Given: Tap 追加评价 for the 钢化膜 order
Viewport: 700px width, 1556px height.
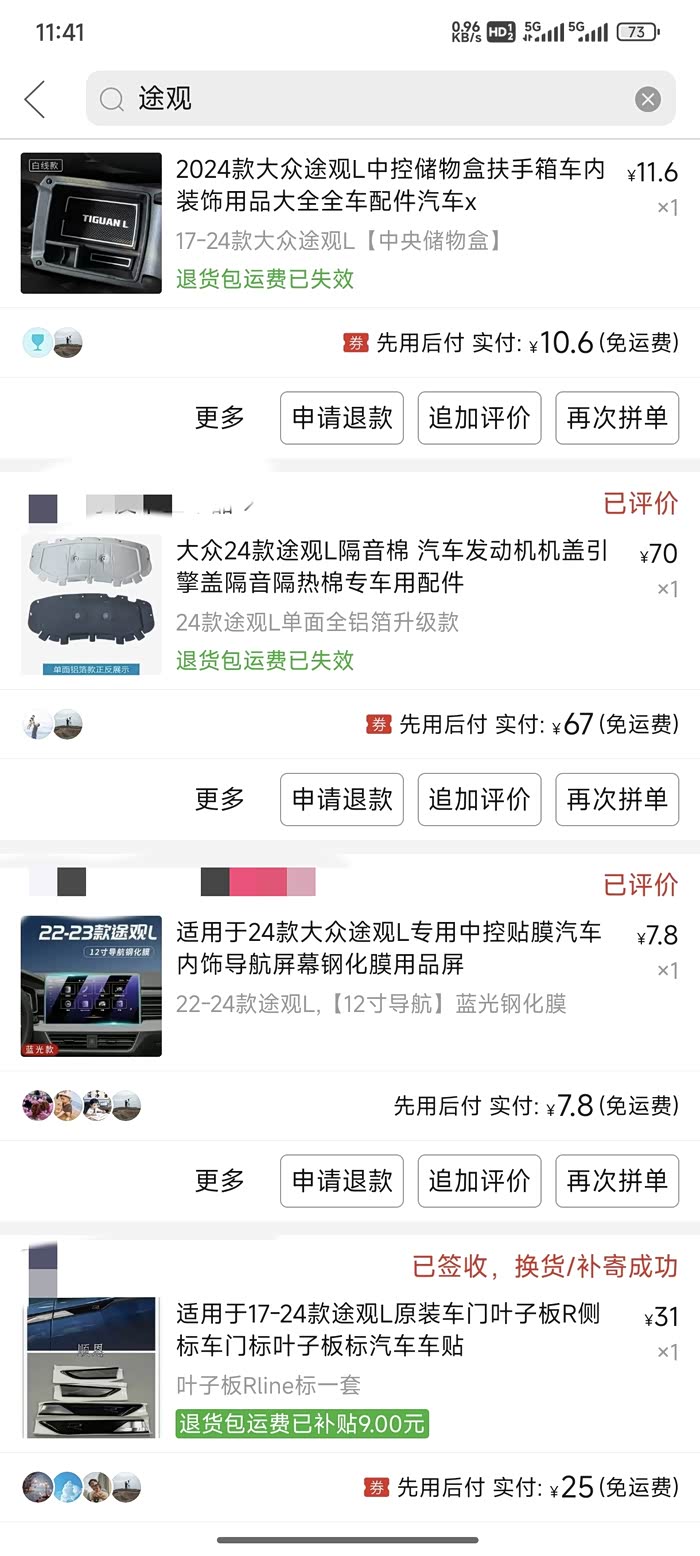Looking at the screenshot, I should [479, 1181].
